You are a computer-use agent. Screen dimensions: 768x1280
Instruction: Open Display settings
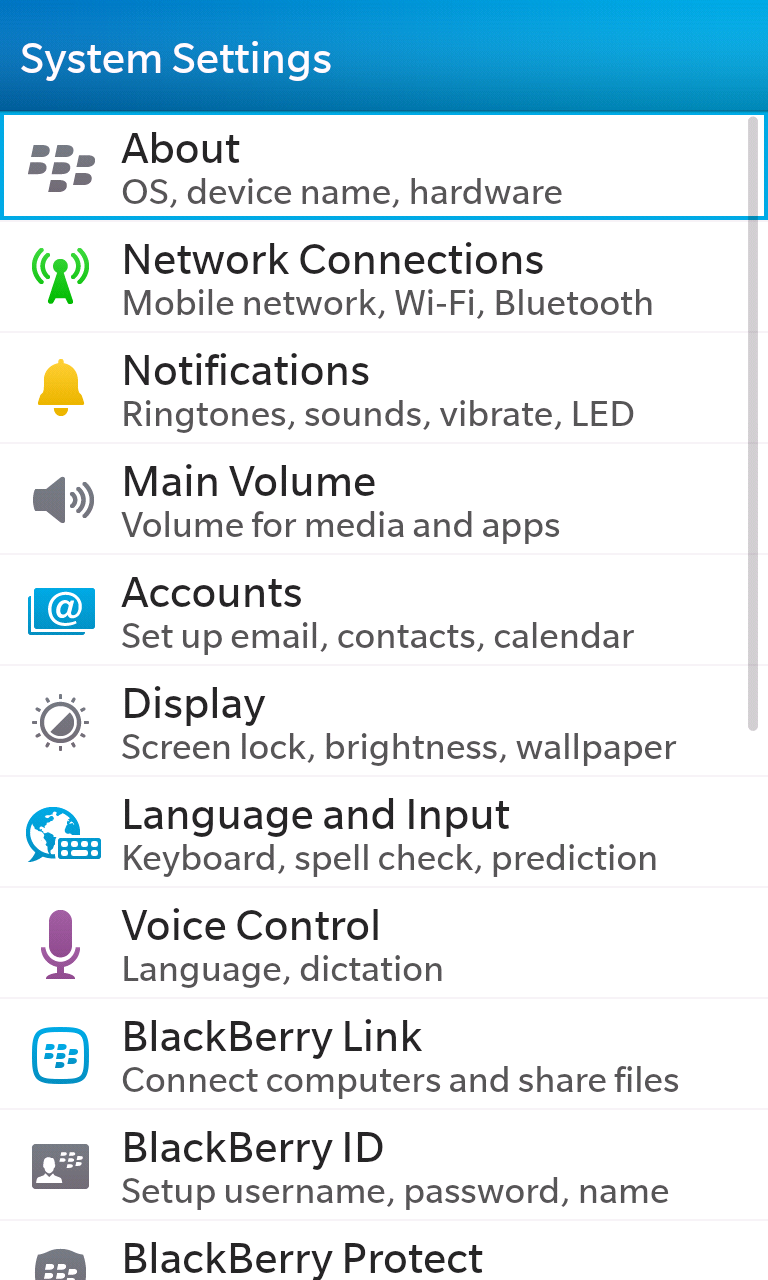[384, 721]
